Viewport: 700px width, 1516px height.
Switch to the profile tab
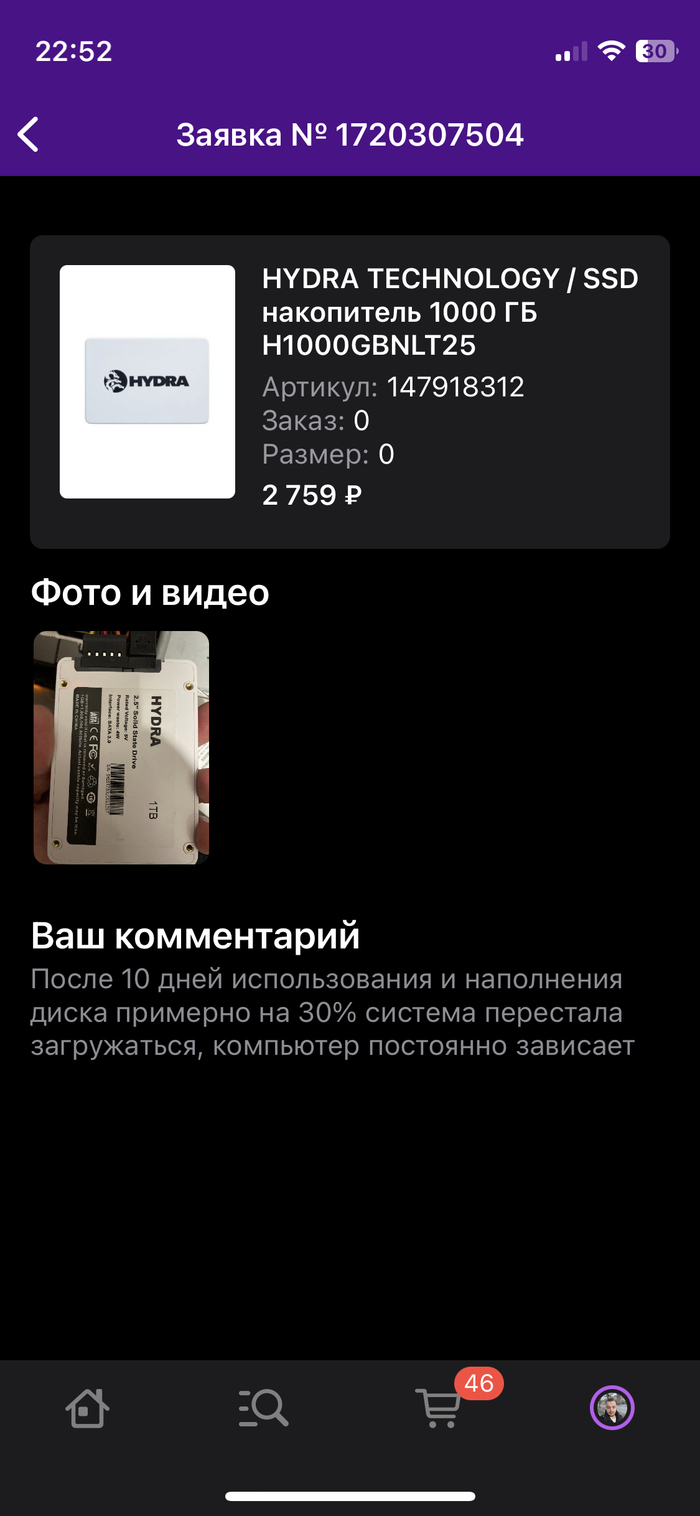[612, 1408]
